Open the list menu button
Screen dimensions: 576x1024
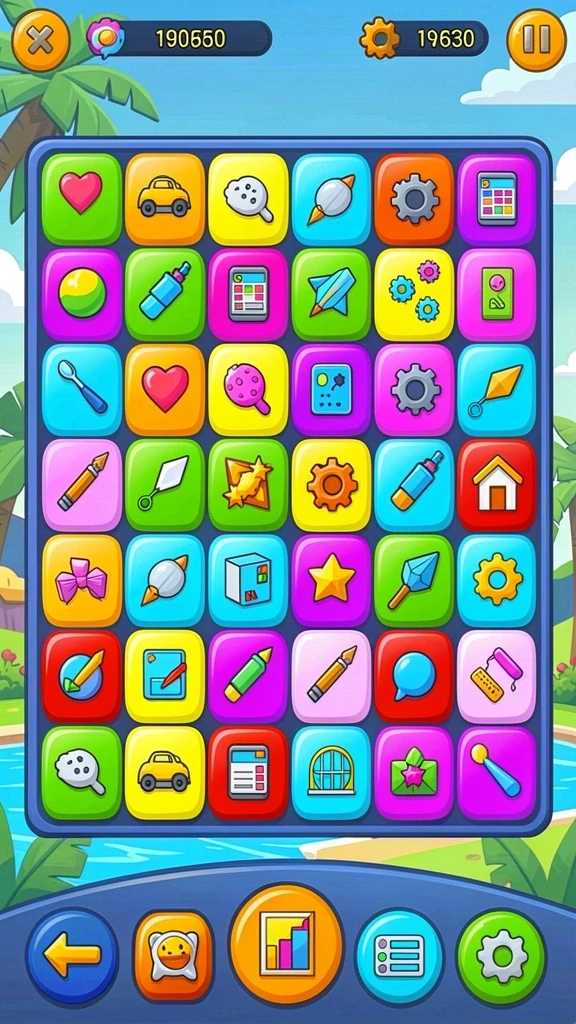pyautogui.click(x=399, y=955)
